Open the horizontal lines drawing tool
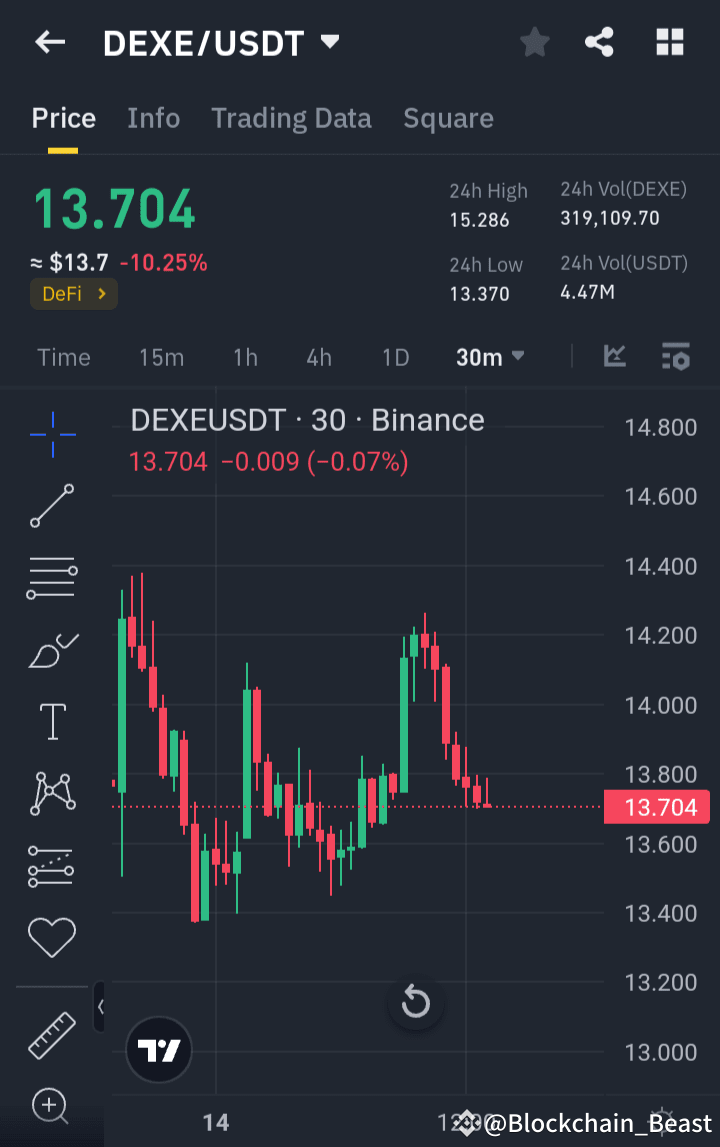This screenshot has height=1147, width=720. (x=52, y=578)
